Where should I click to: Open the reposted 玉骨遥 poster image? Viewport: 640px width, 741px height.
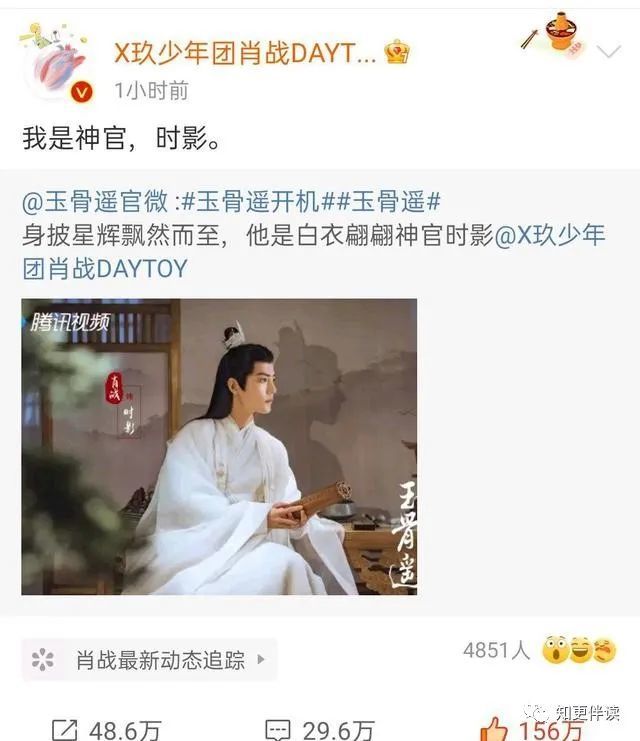(219, 446)
